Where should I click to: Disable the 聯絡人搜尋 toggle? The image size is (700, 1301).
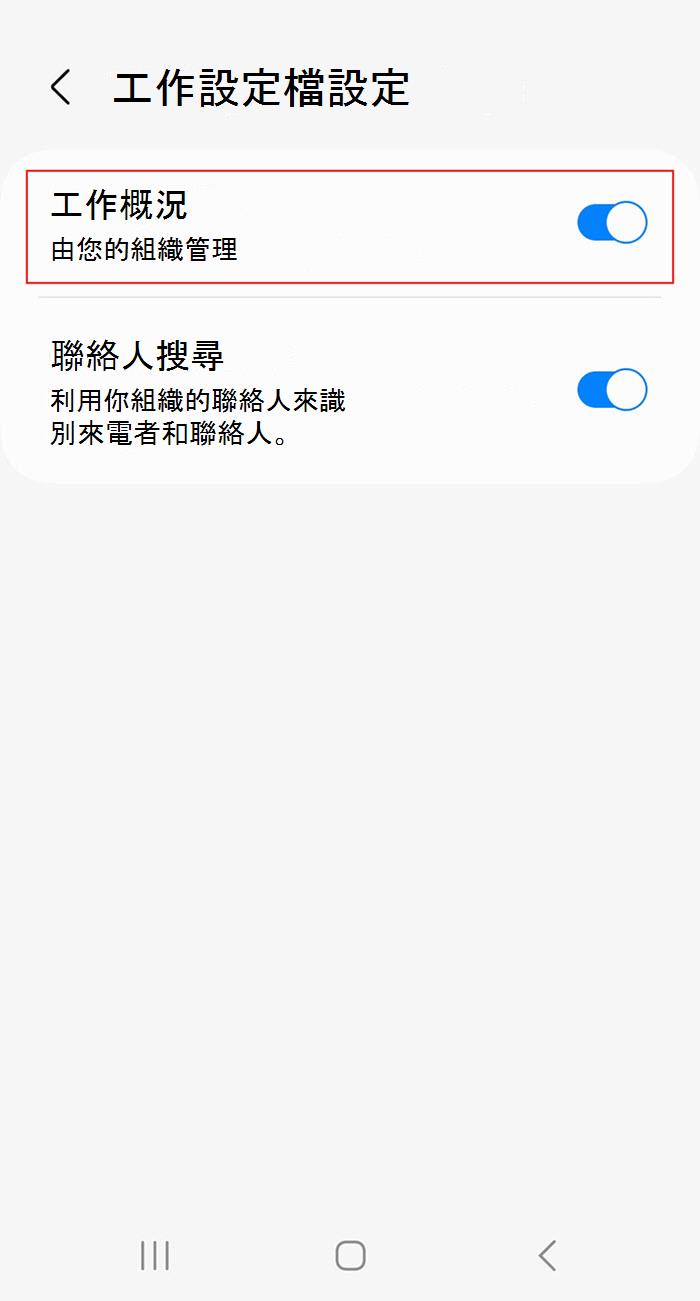611,390
